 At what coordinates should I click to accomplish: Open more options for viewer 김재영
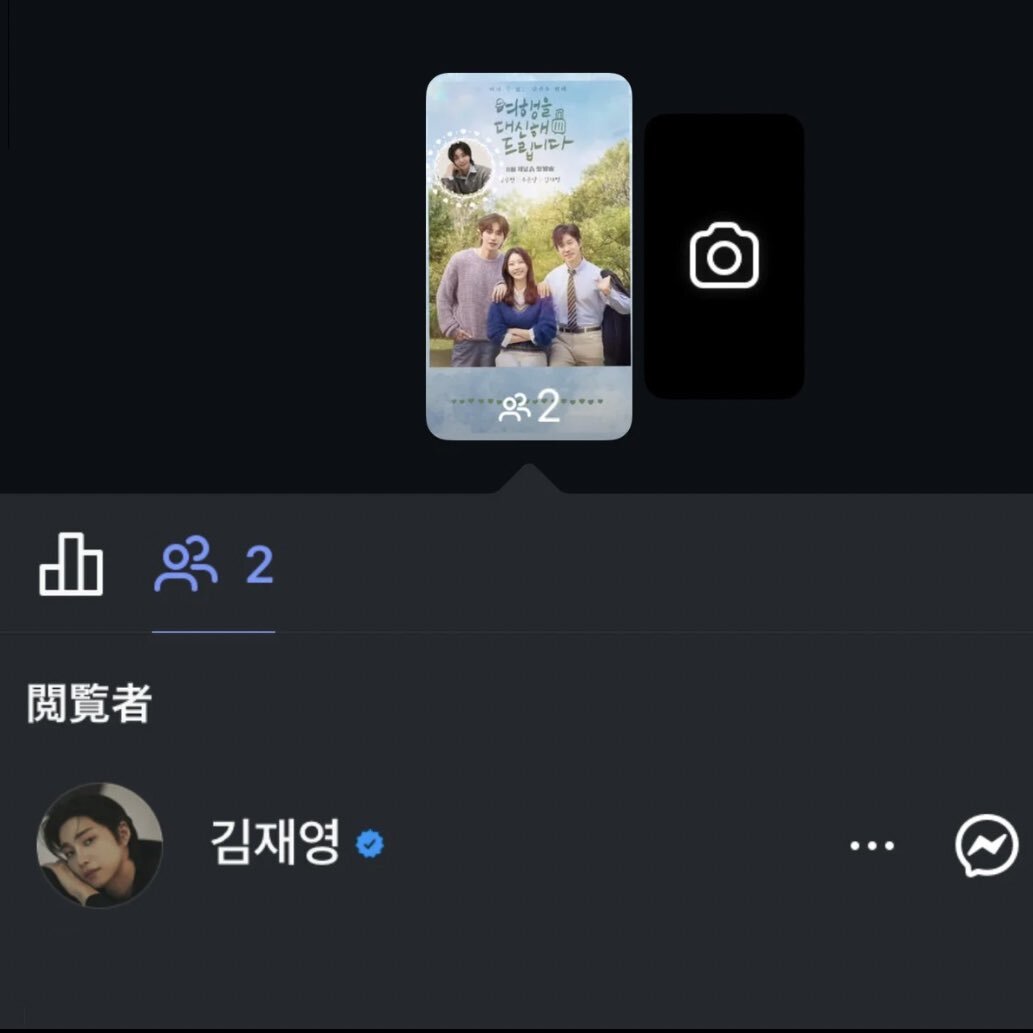click(871, 846)
